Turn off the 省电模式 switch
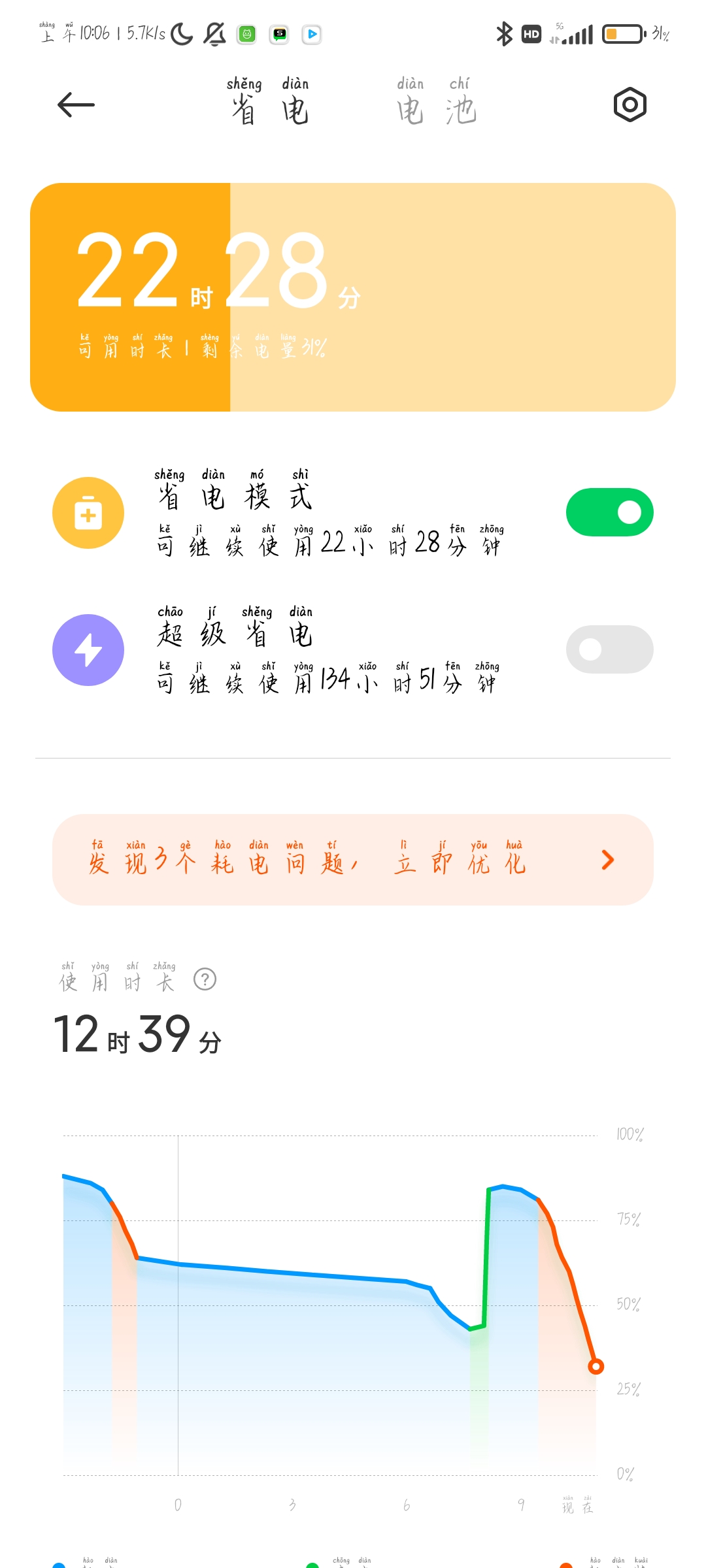 tap(609, 512)
